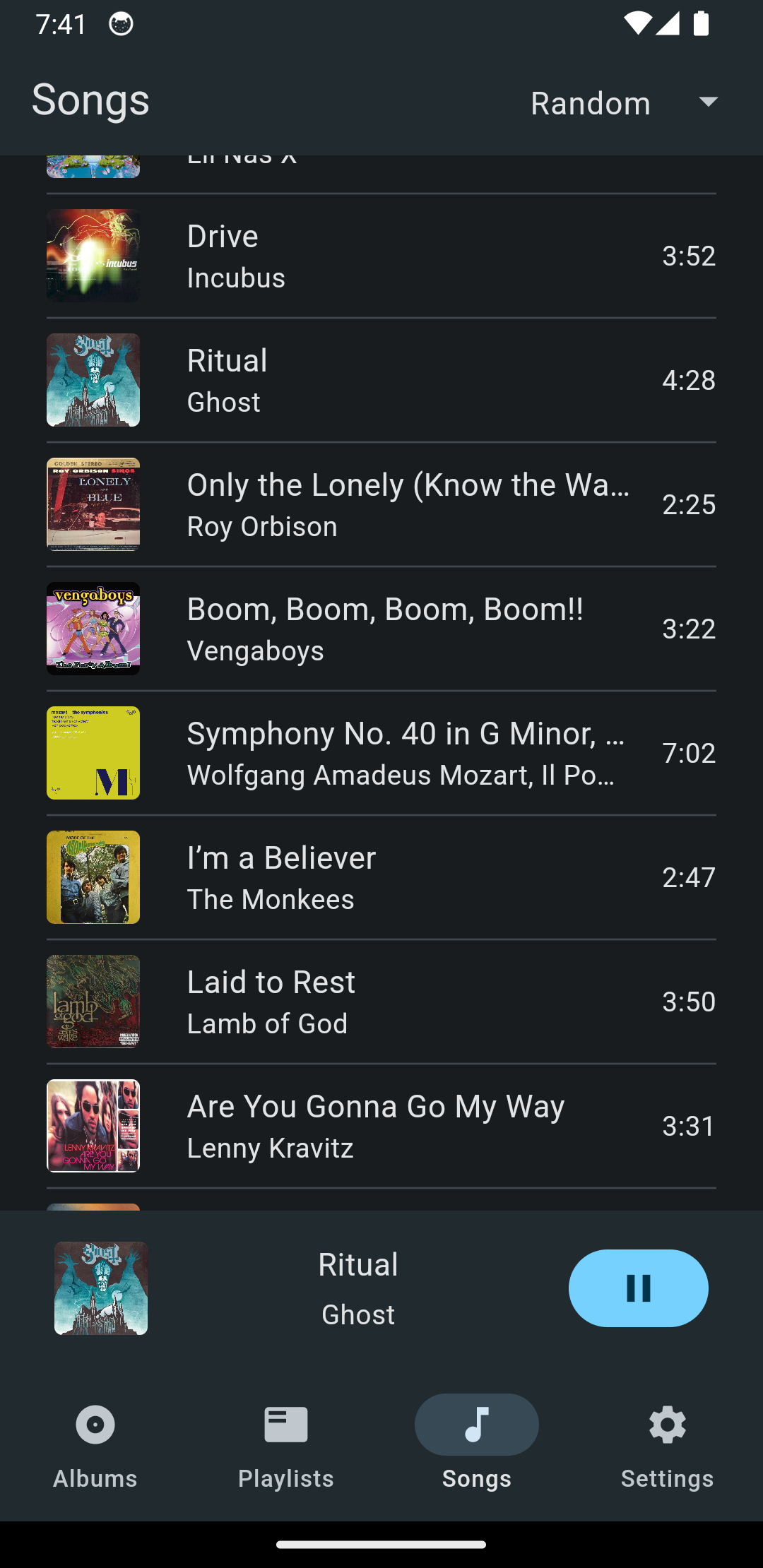Open the Random sort dropdown
The image size is (763, 1568).
pyautogui.click(x=625, y=103)
